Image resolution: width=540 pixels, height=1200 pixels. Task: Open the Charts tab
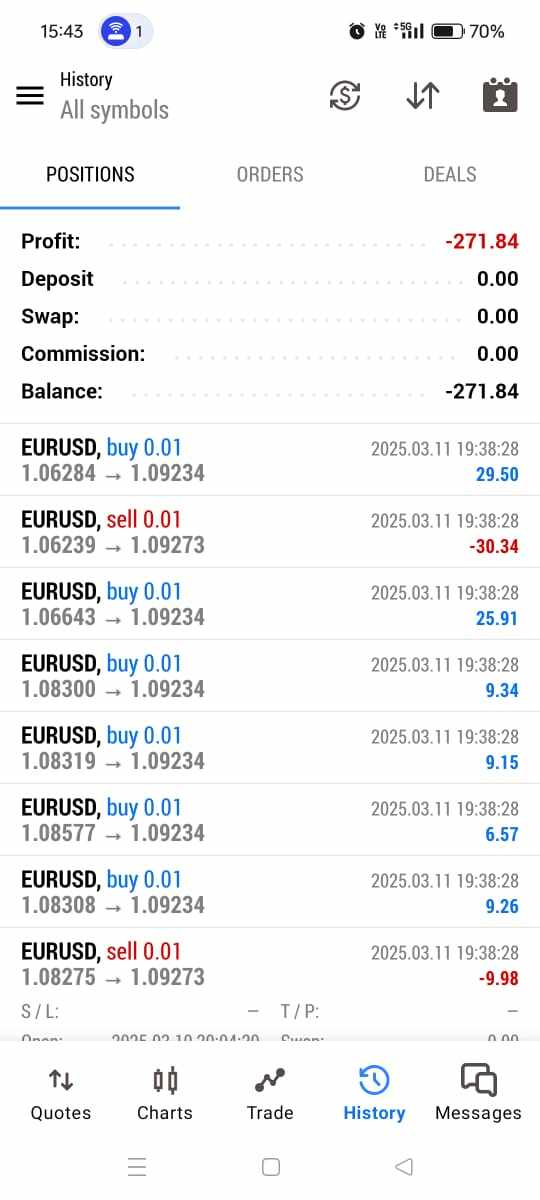tap(165, 1093)
